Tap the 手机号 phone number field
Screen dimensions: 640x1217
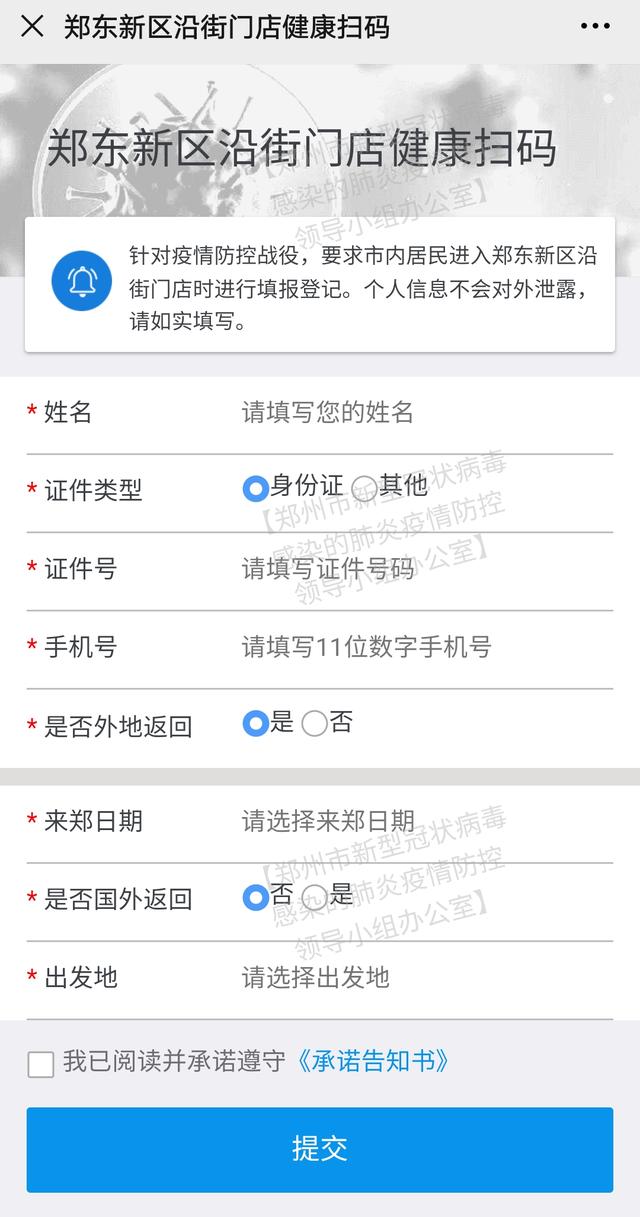(x=420, y=647)
